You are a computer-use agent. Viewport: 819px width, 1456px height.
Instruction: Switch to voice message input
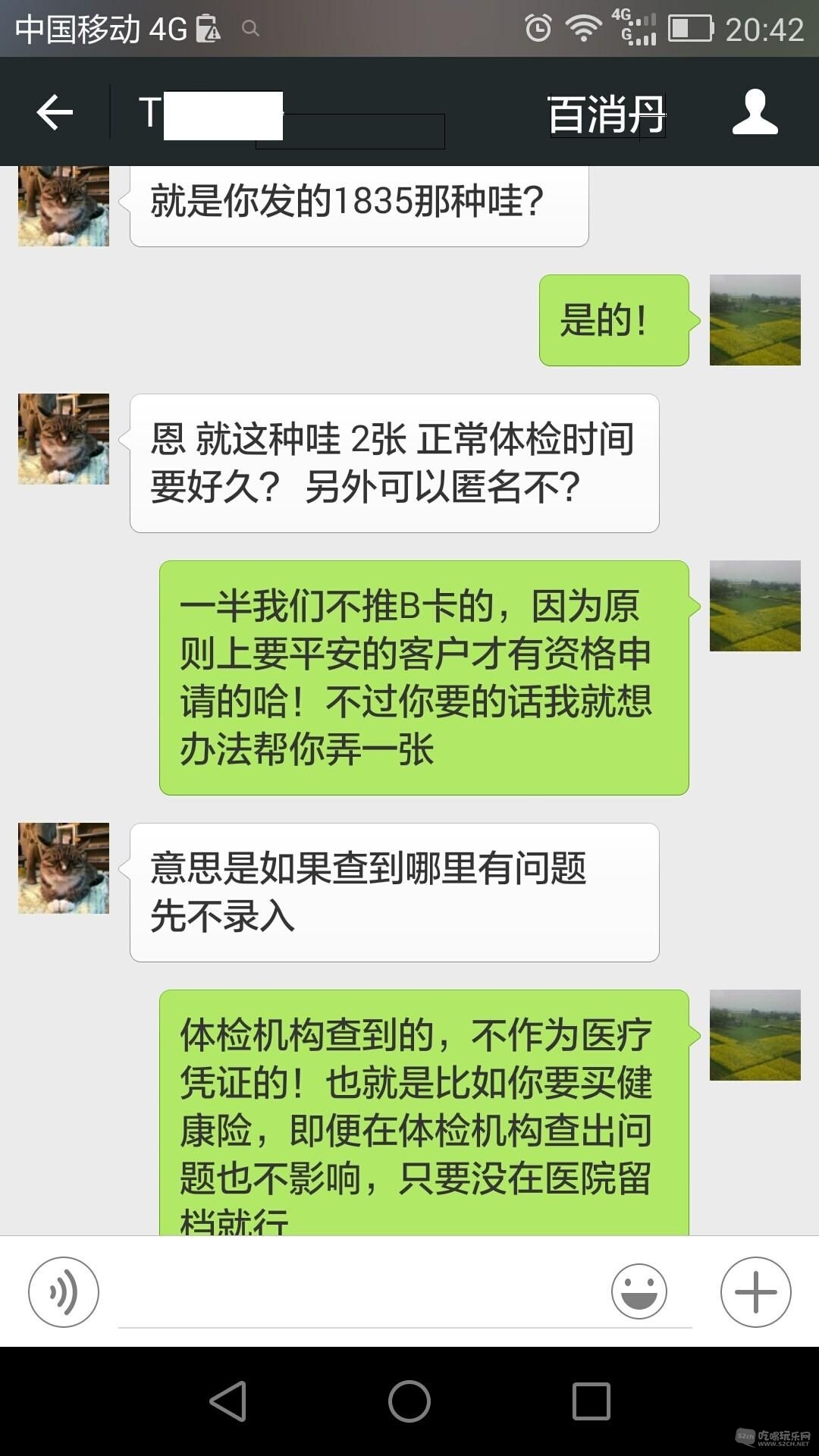pyautogui.click(x=64, y=1291)
